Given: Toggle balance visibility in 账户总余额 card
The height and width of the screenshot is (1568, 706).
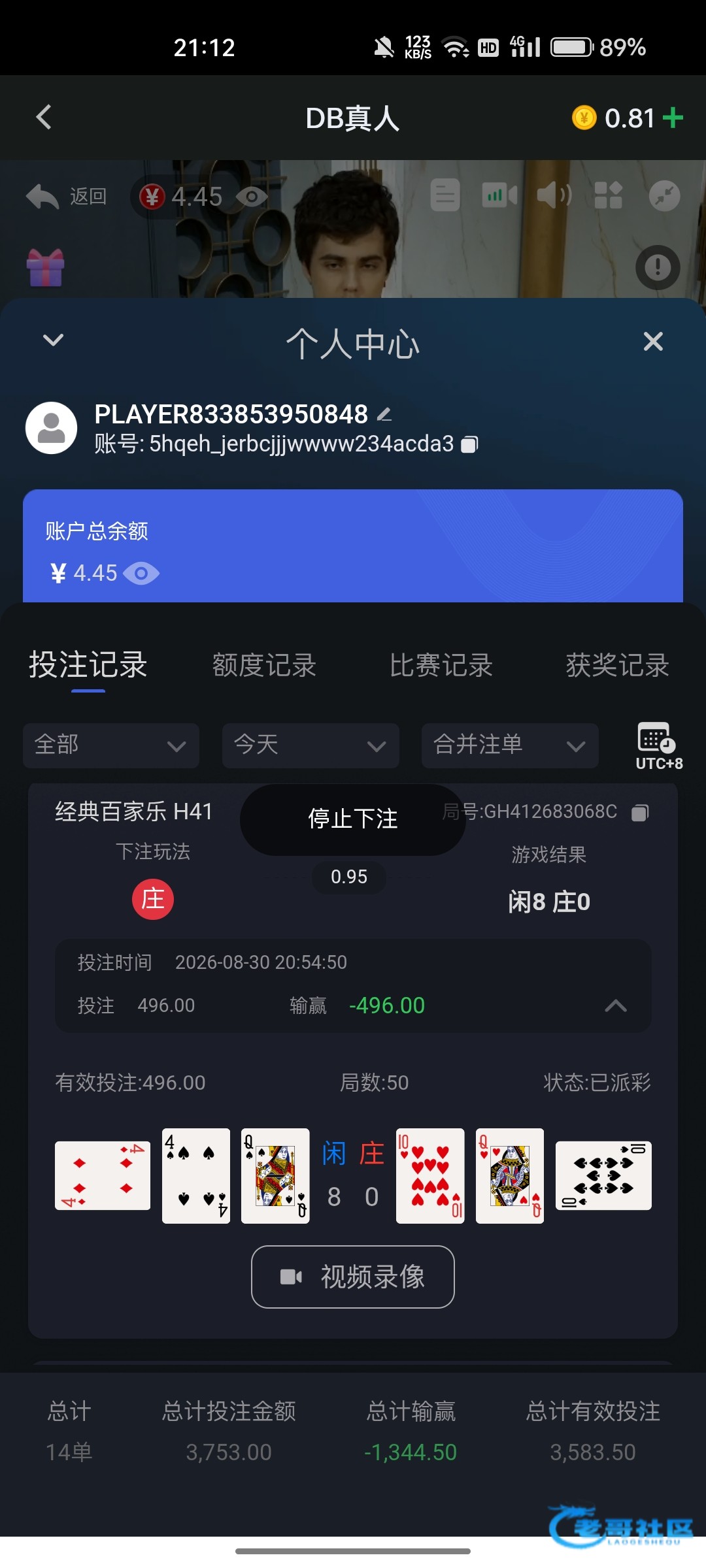Looking at the screenshot, I should (x=141, y=574).
